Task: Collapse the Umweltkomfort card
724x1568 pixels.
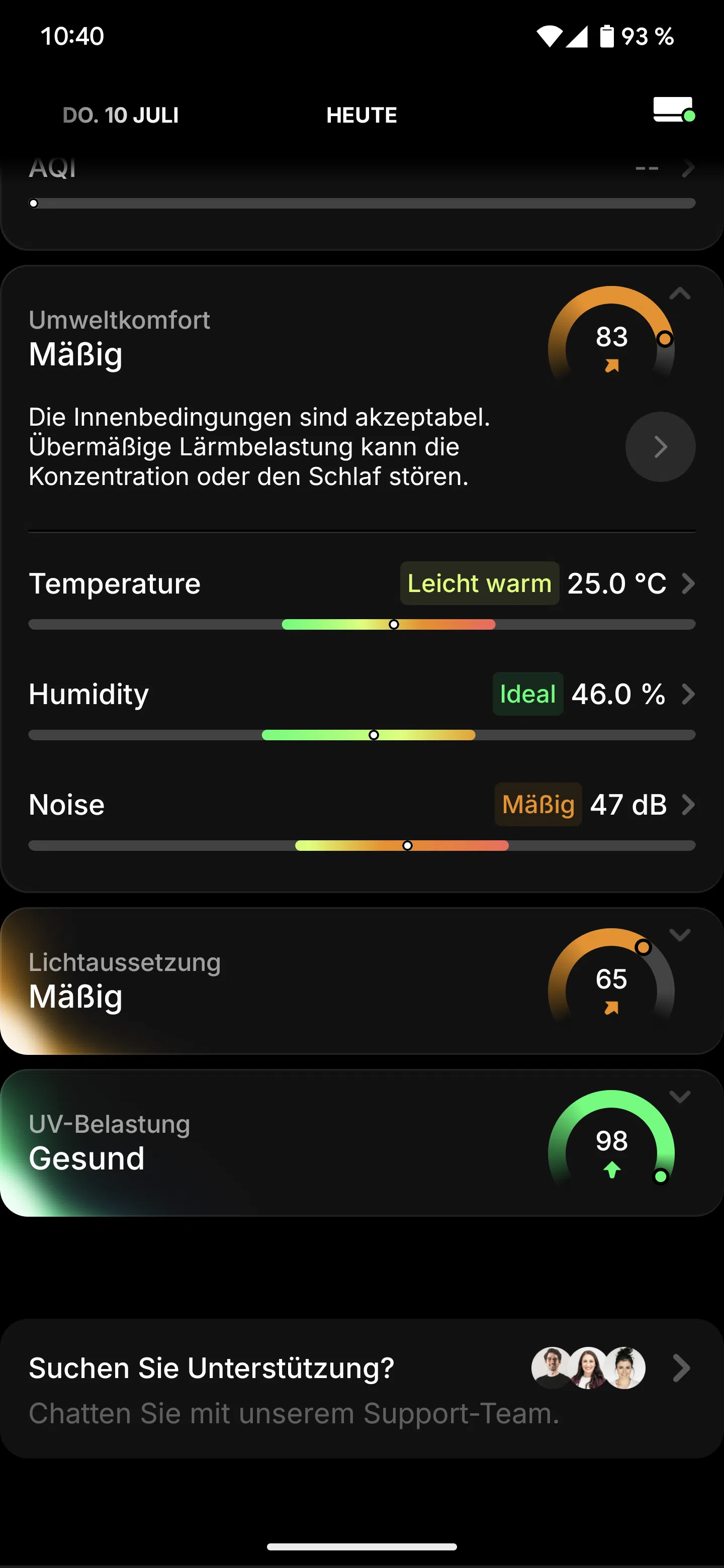Action: coord(680,294)
